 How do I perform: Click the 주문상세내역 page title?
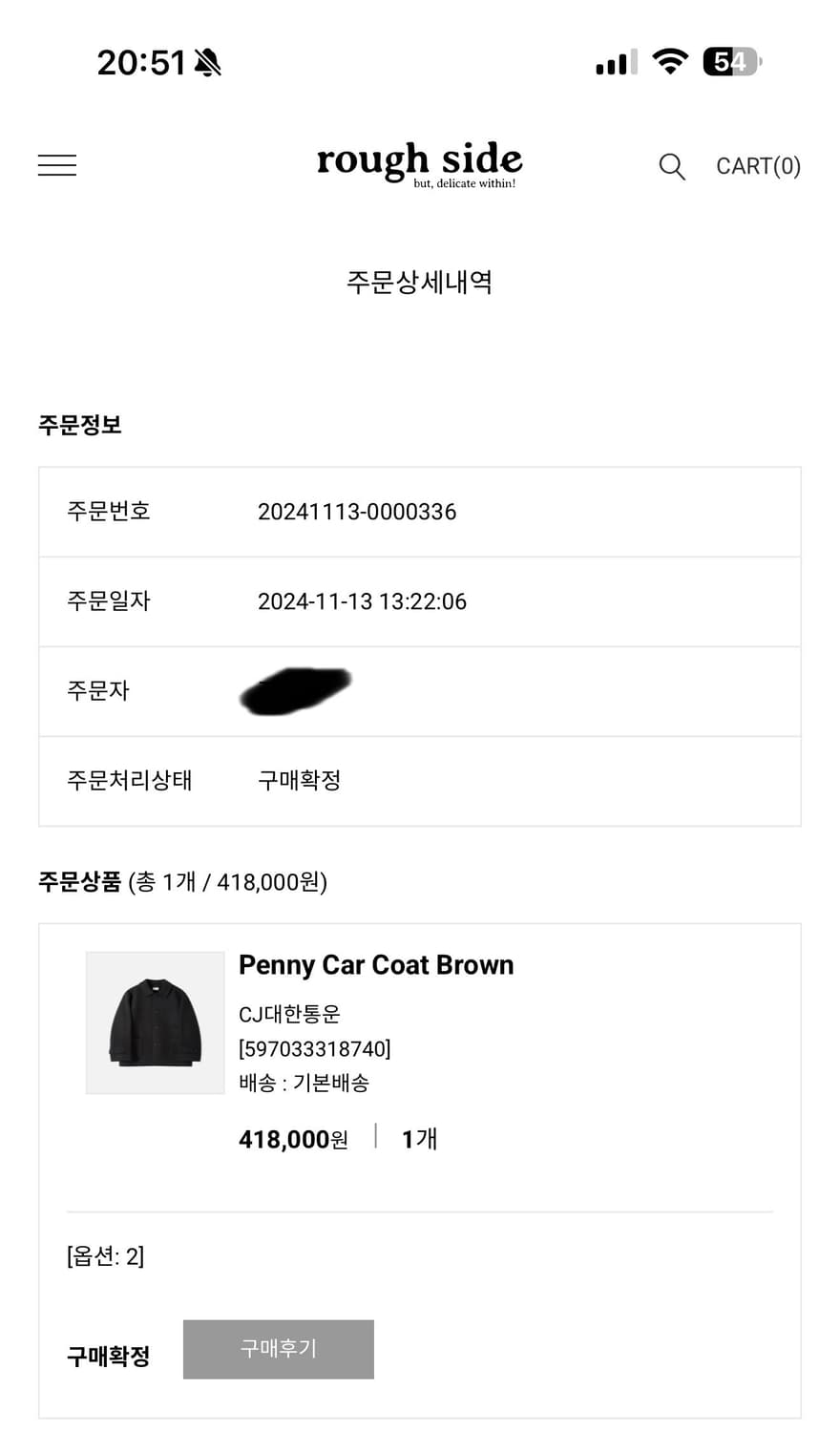419,282
